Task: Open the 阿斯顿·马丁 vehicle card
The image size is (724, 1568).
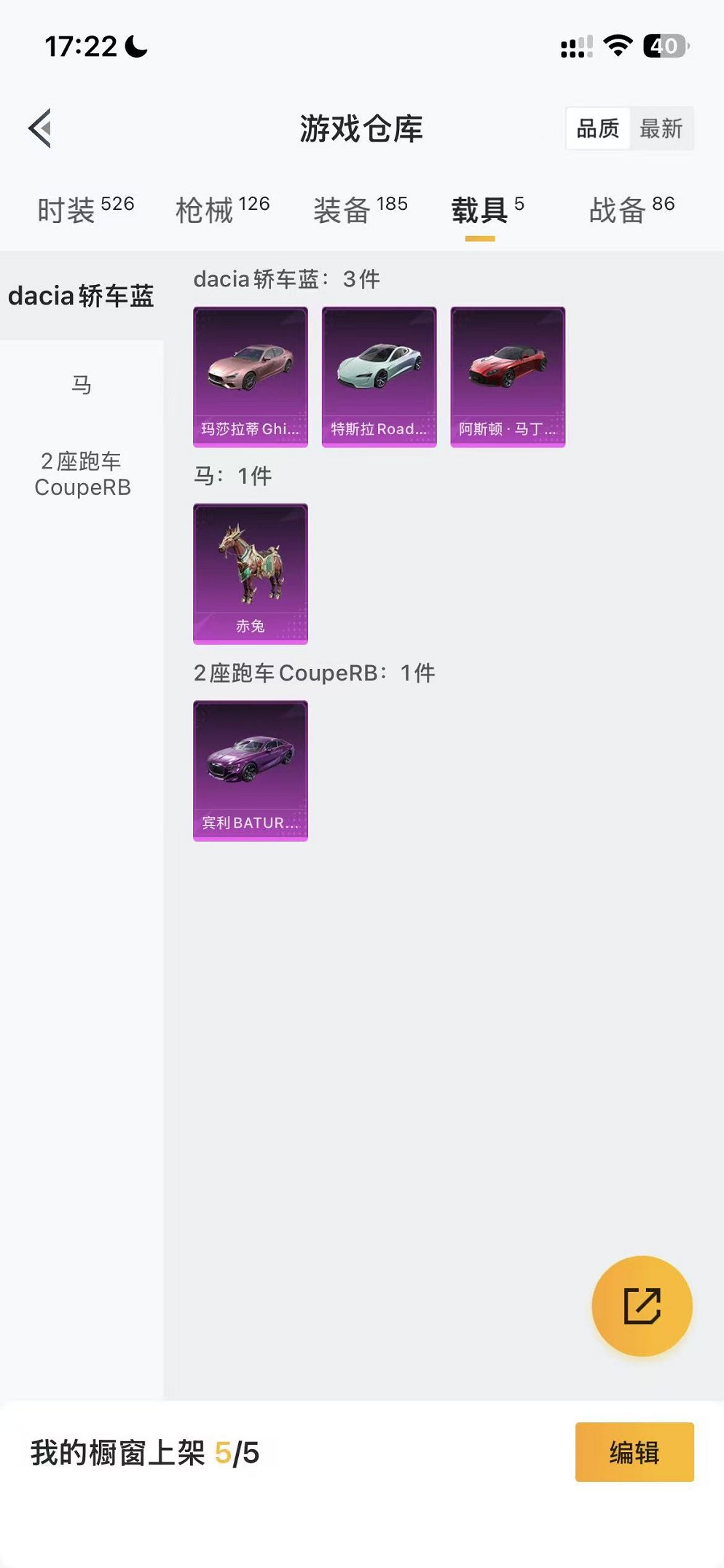Action: 508,375
